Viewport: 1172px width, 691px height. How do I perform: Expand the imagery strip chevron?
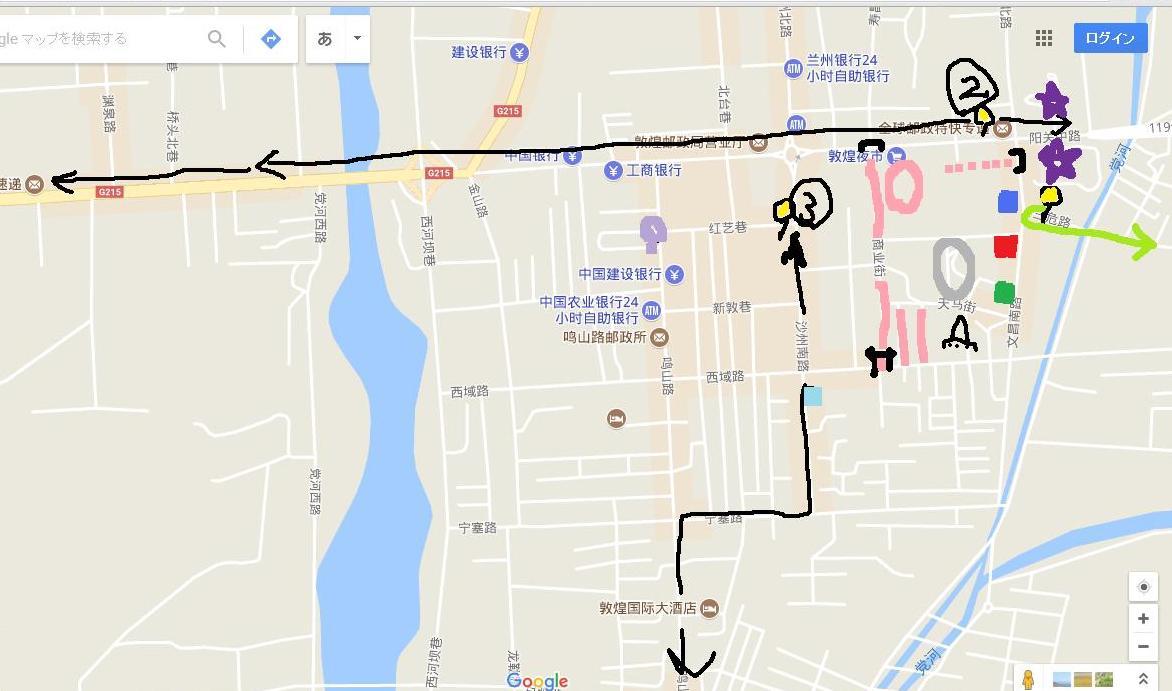(x=1144, y=679)
